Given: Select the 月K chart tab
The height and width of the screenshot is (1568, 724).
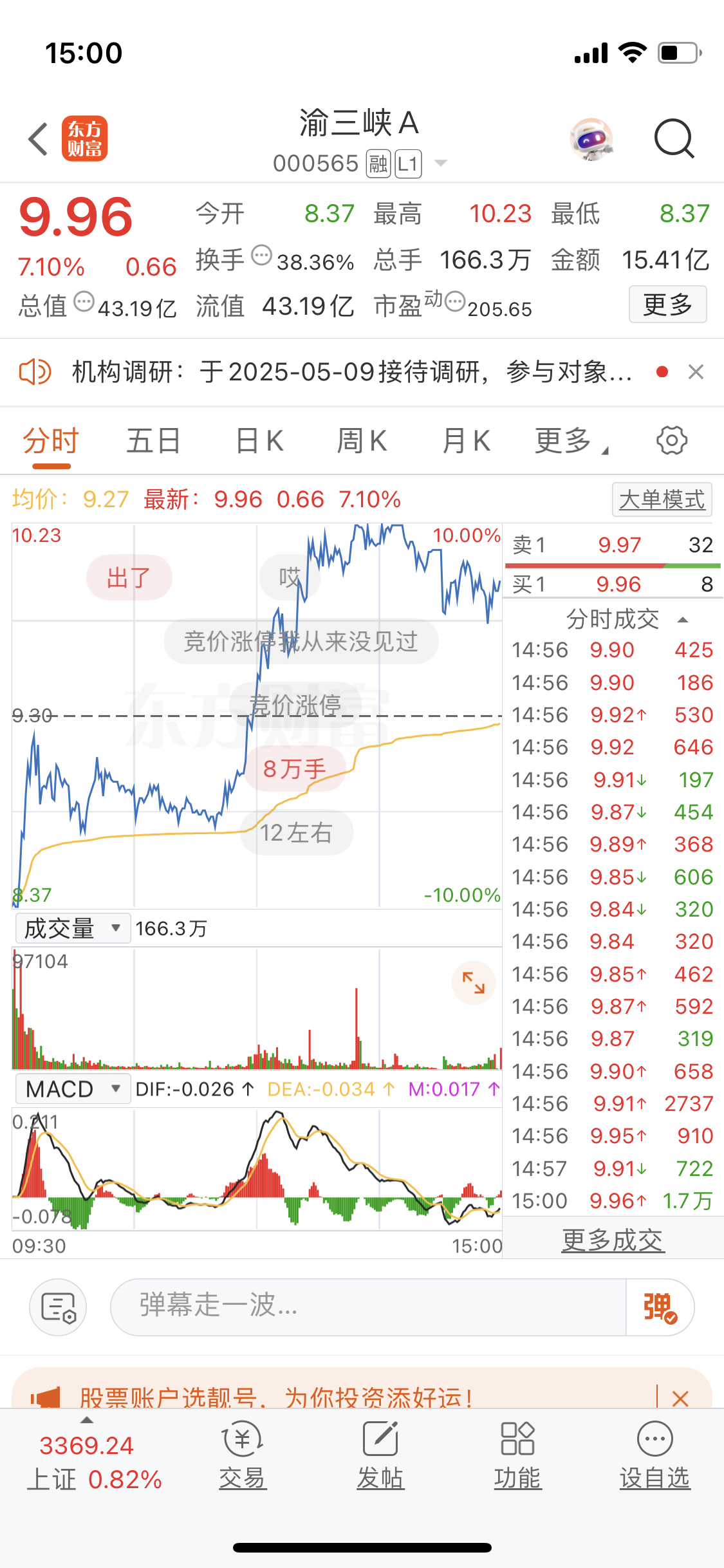Looking at the screenshot, I should 466,442.
